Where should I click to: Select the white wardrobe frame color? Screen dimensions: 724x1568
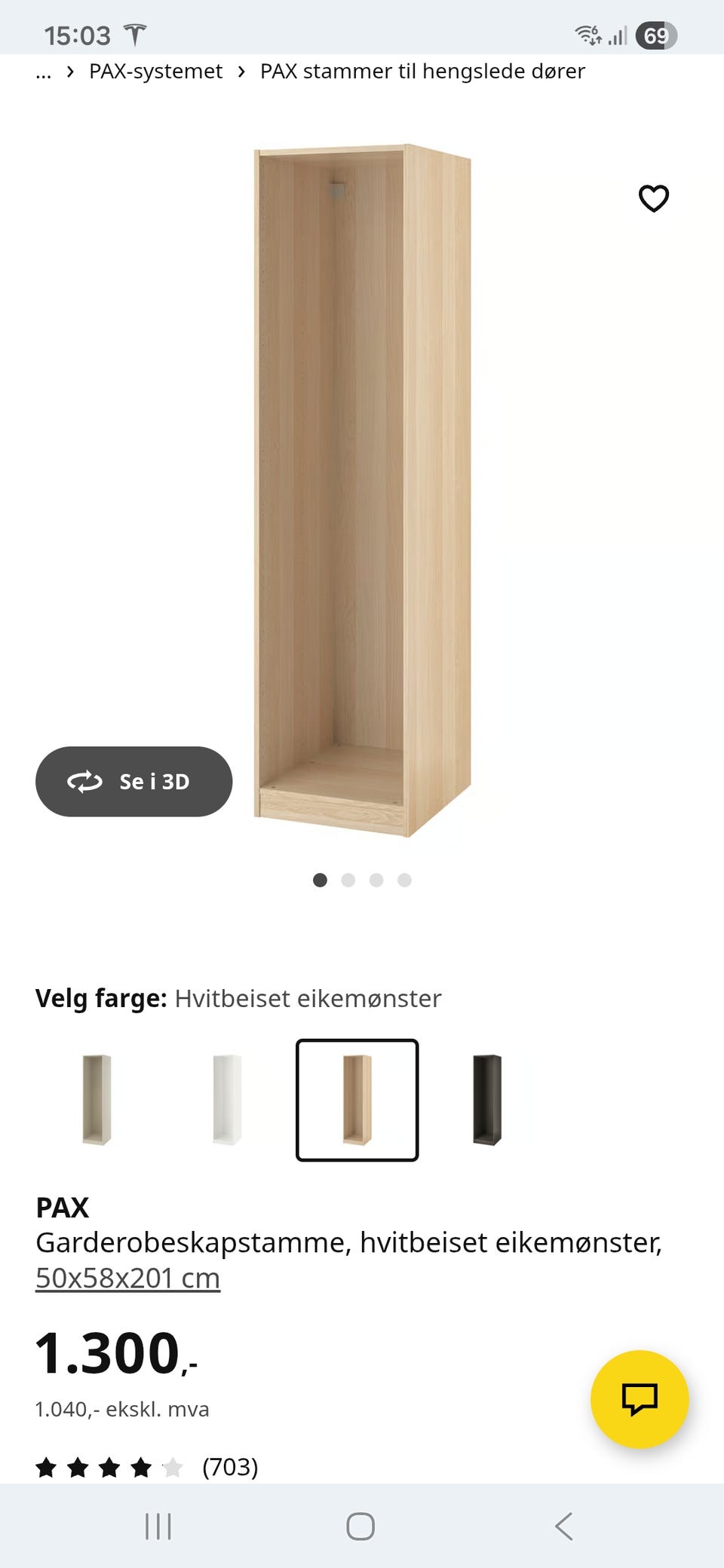[225, 1097]
